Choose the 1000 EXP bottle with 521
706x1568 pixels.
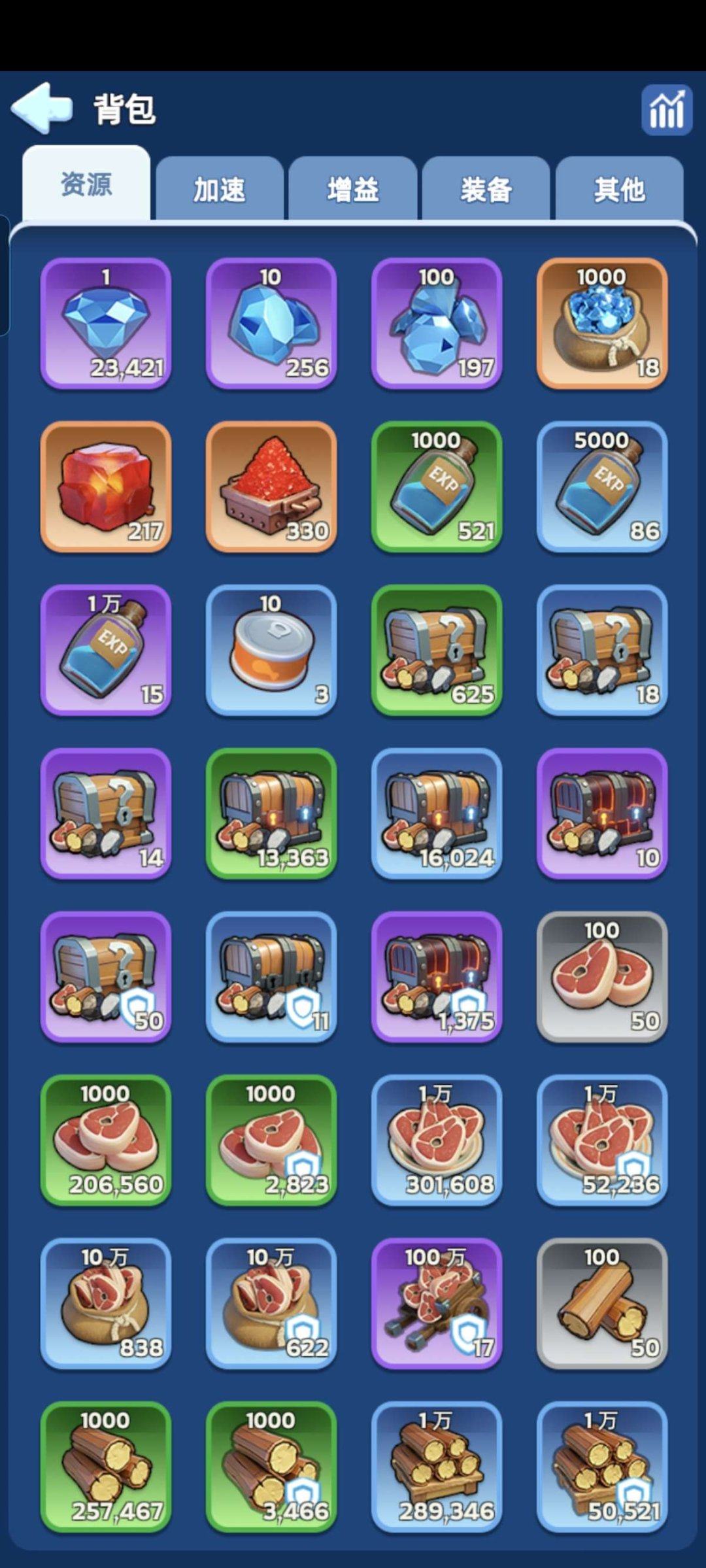pyautogui.click(x=437, y=487)
